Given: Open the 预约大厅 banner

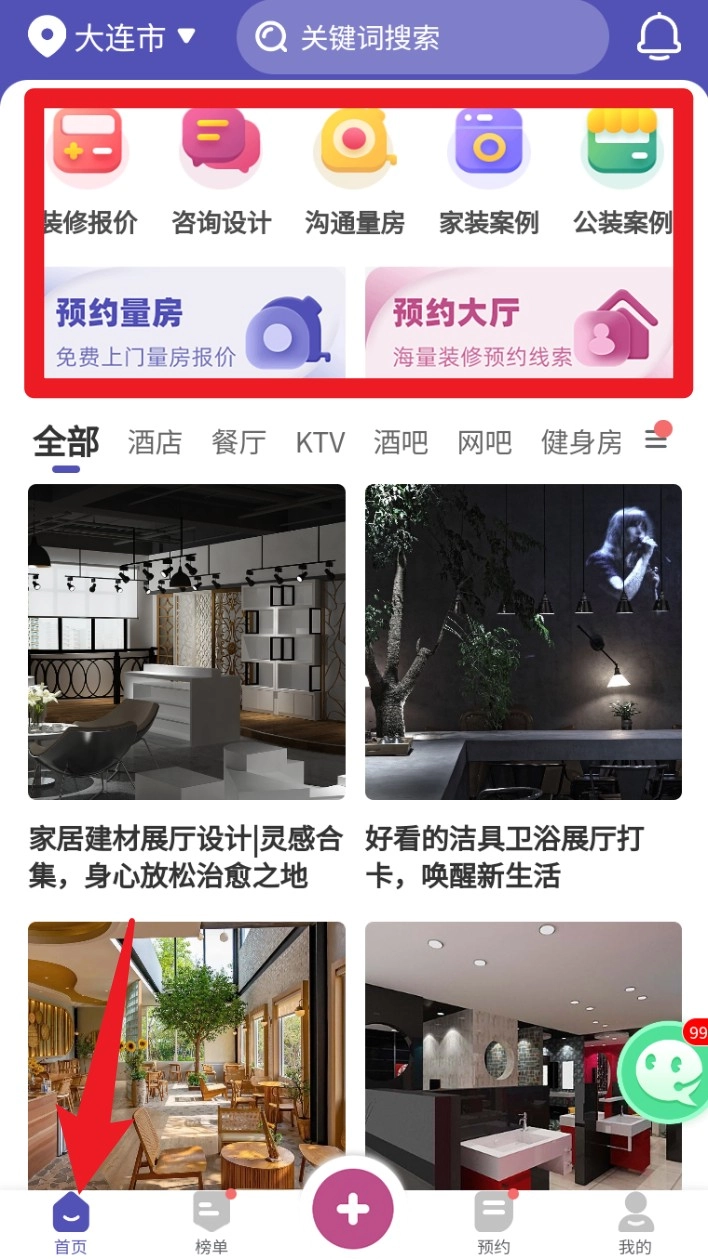Looking at the screenshot, I should [519, 322].
